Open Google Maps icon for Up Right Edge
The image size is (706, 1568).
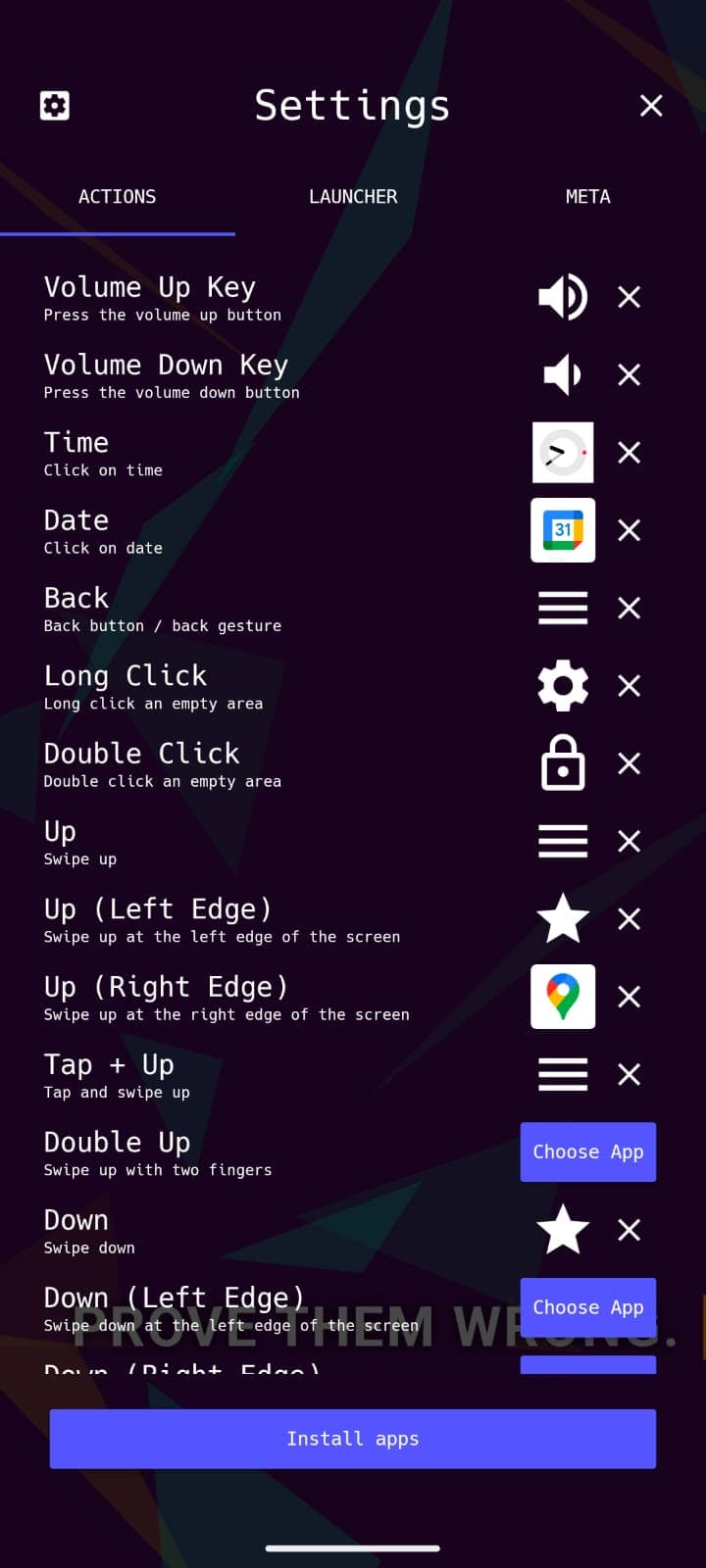562,997
